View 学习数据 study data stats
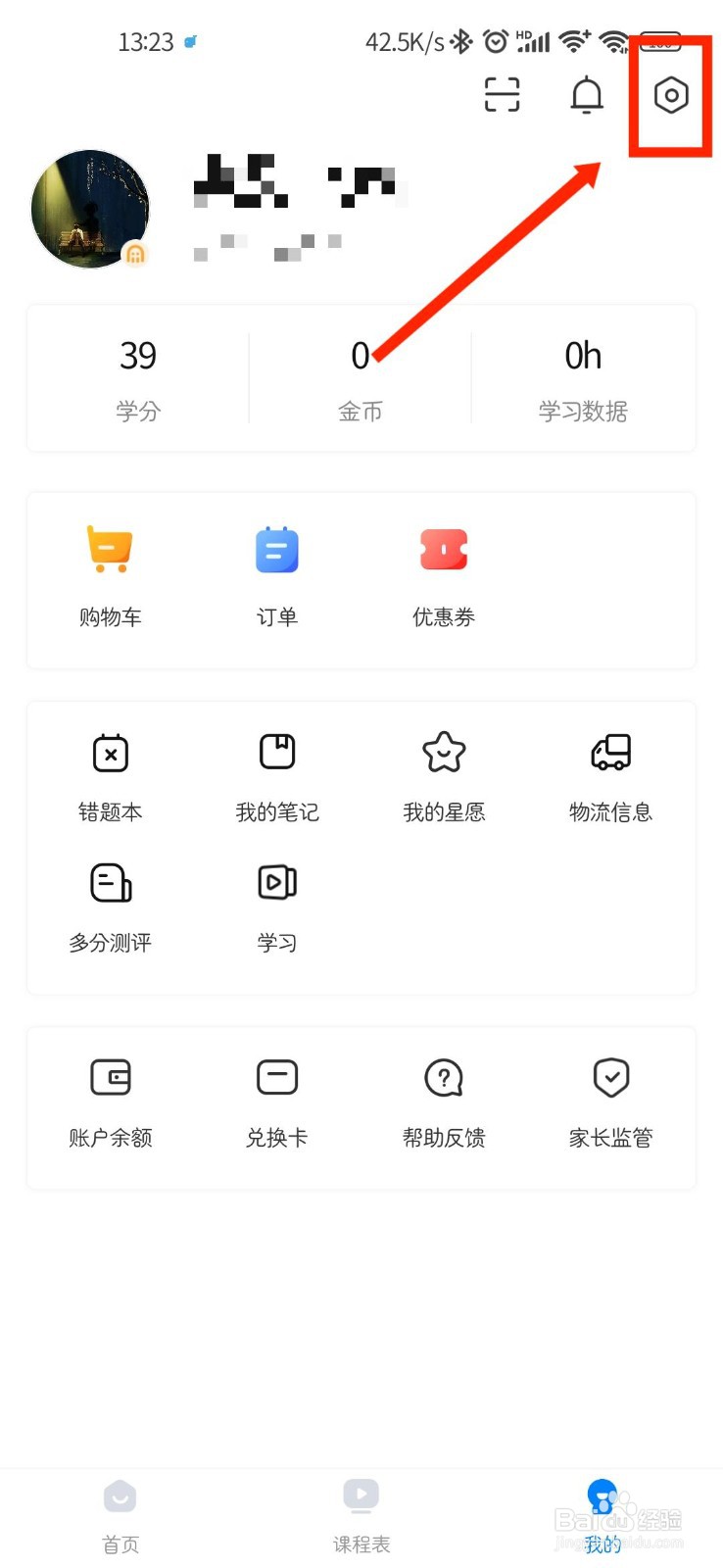723x1568 pixels. (582, 377)
